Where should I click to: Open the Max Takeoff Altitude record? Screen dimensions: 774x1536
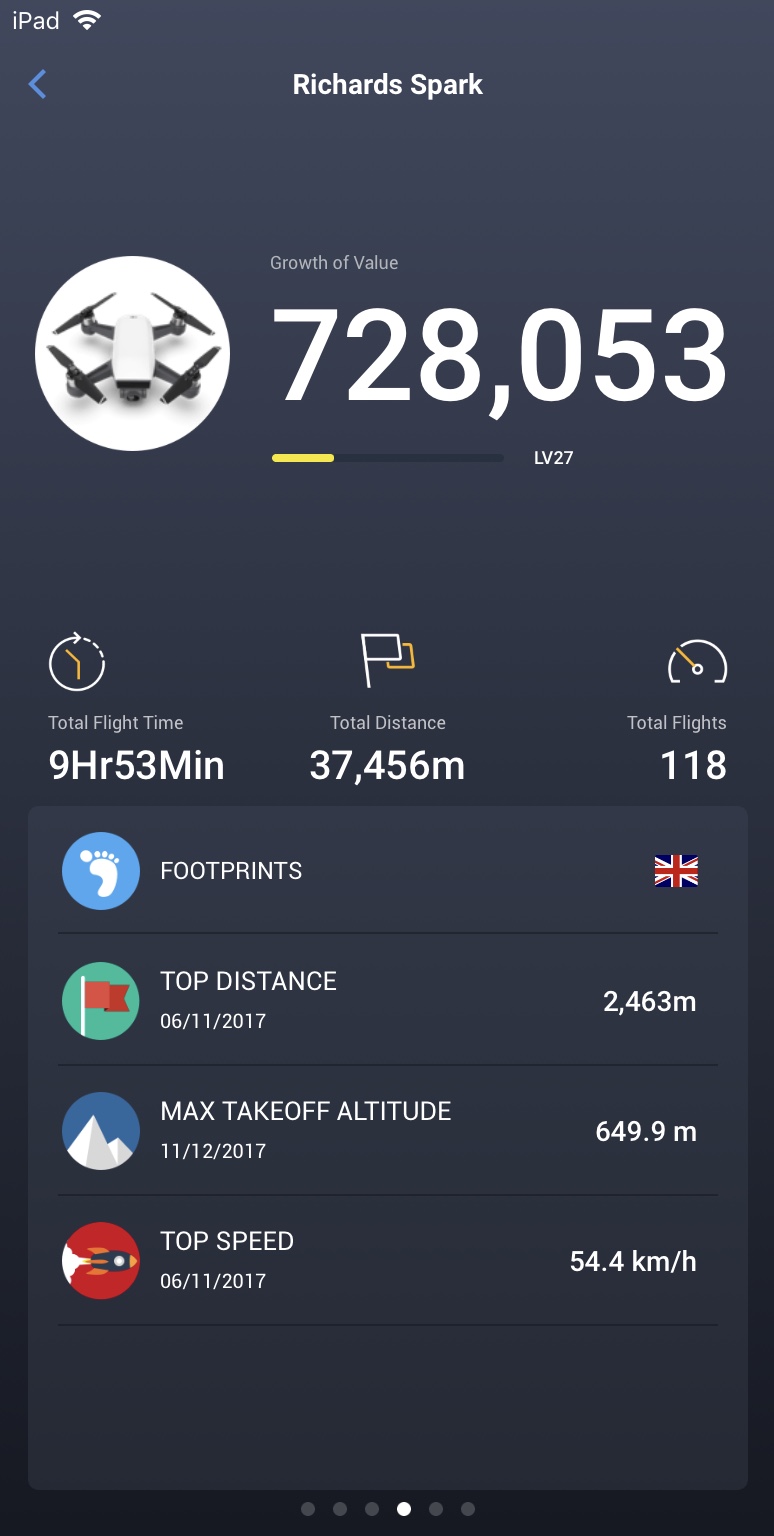click(x=387, y=1130)
